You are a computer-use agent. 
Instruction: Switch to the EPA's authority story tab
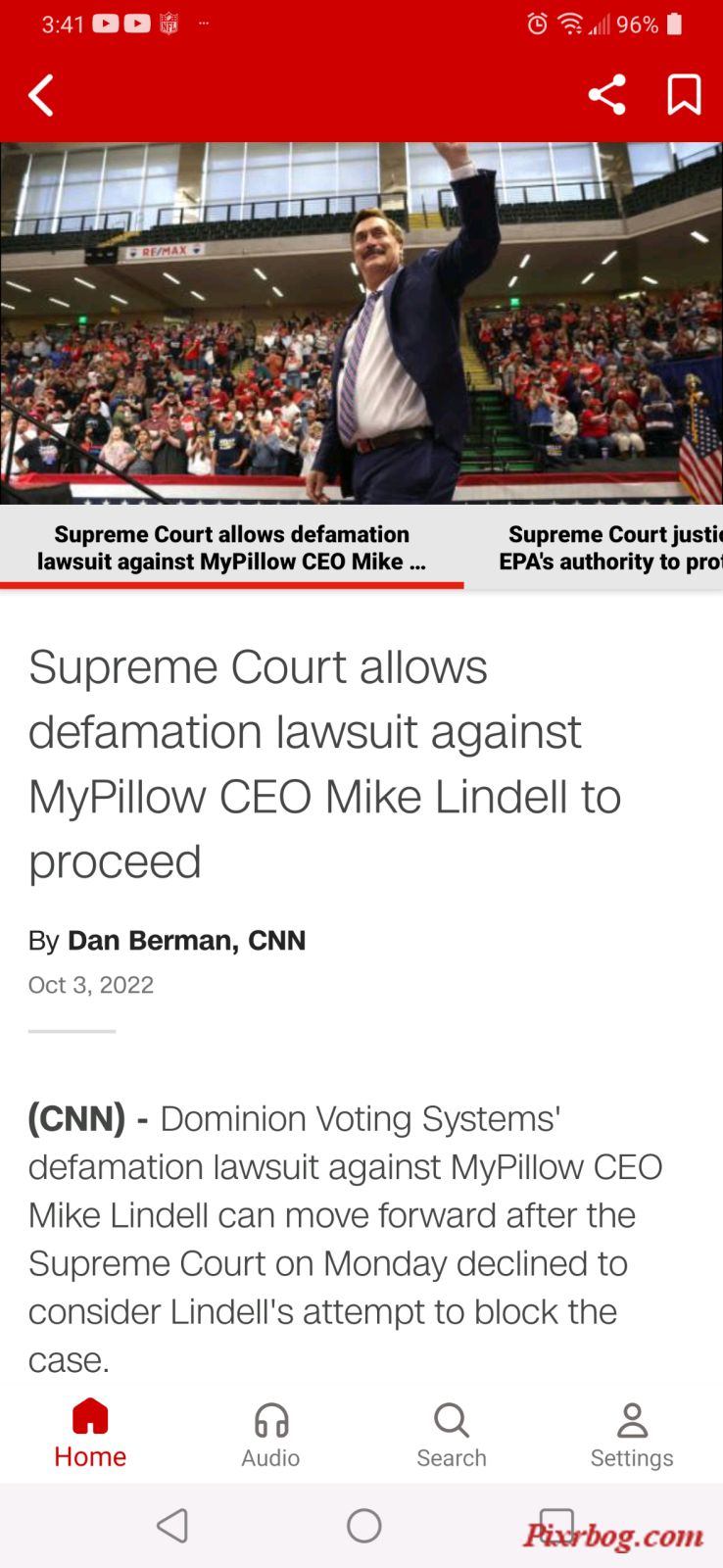point(609,548)
